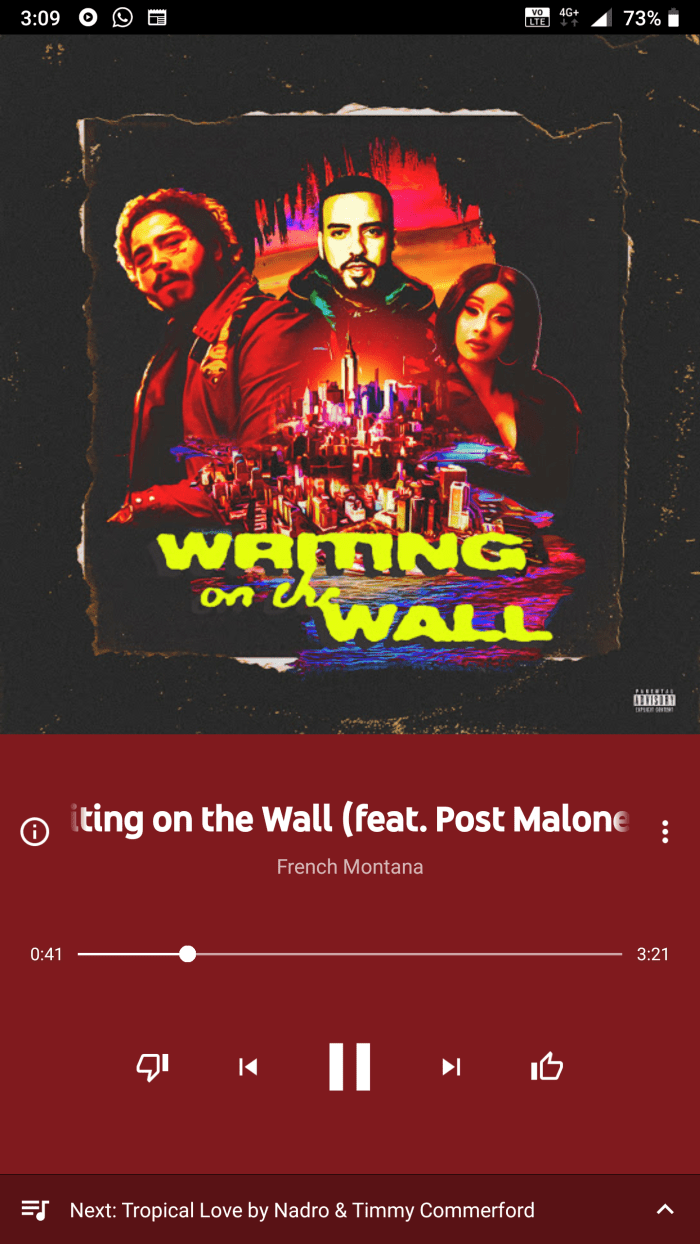This screenshot has height=1244, width=700.
Task: Expand the queue with the up chevron
Action: (x=665, y=1210)
